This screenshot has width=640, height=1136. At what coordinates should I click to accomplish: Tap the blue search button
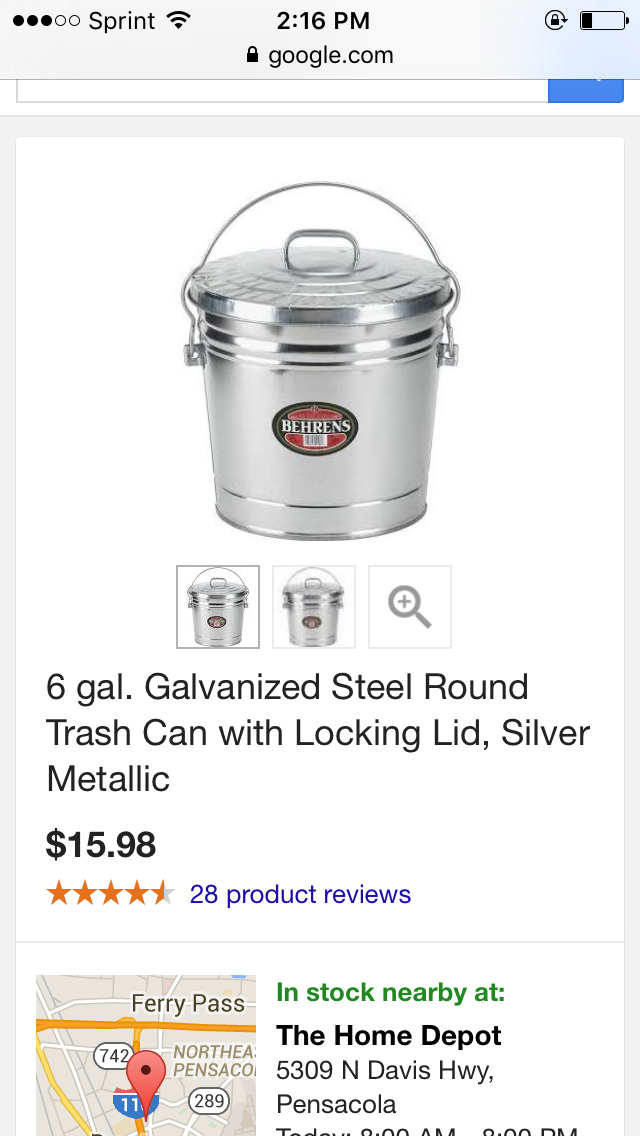(x=585, y=90)
